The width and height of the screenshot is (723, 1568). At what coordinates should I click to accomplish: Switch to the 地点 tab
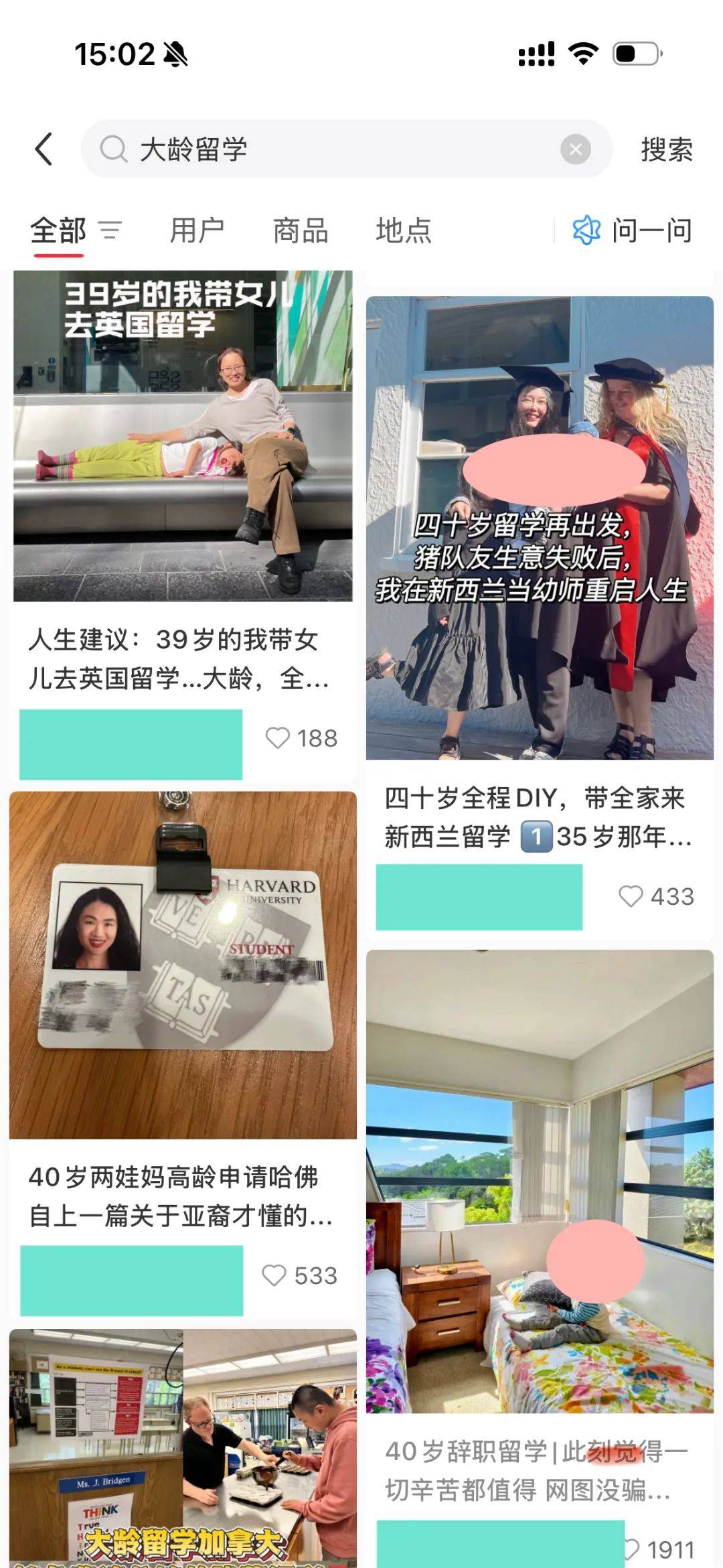click(404, 231)
